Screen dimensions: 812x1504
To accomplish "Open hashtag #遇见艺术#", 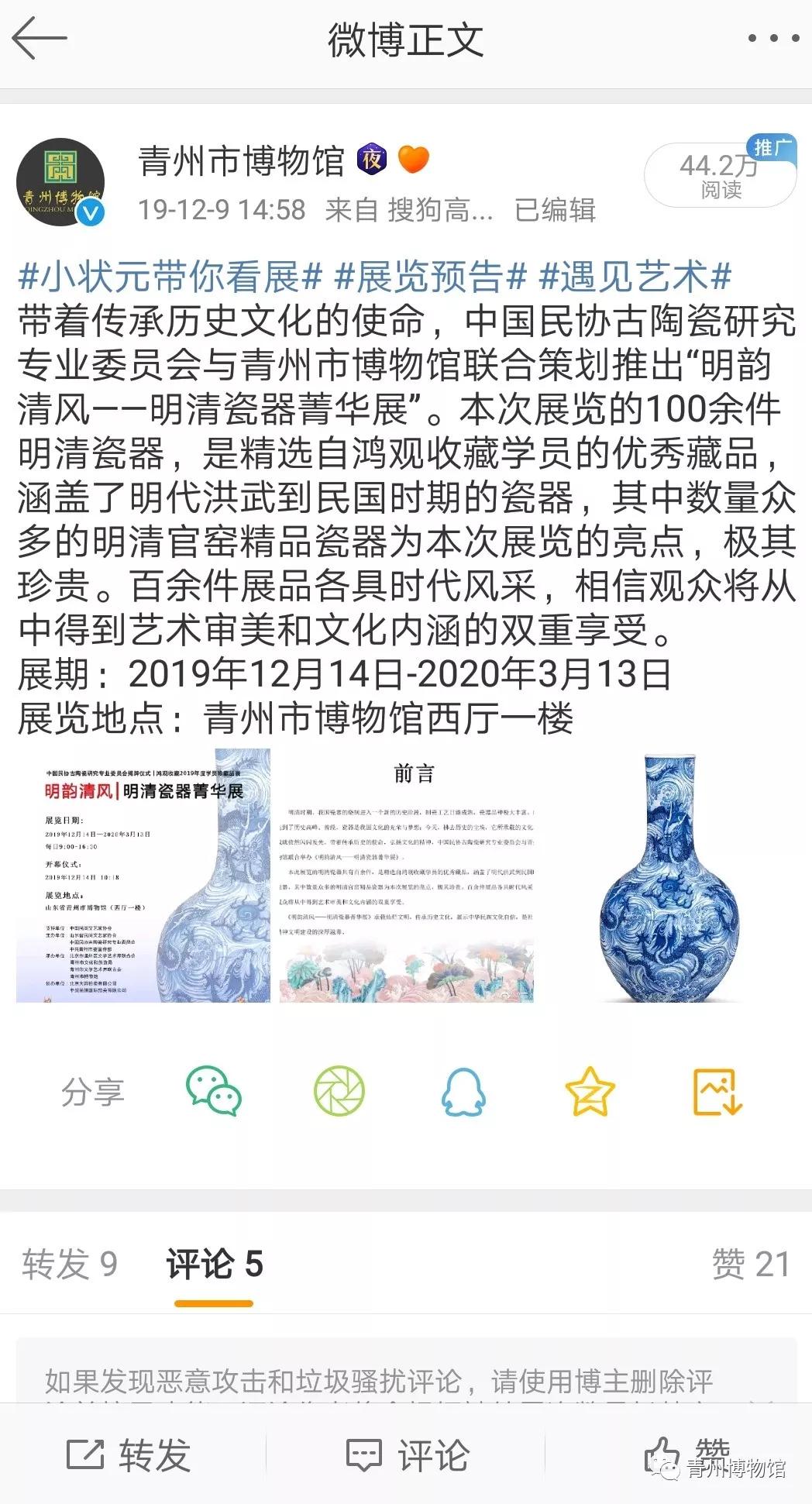I will pos(635,277).
